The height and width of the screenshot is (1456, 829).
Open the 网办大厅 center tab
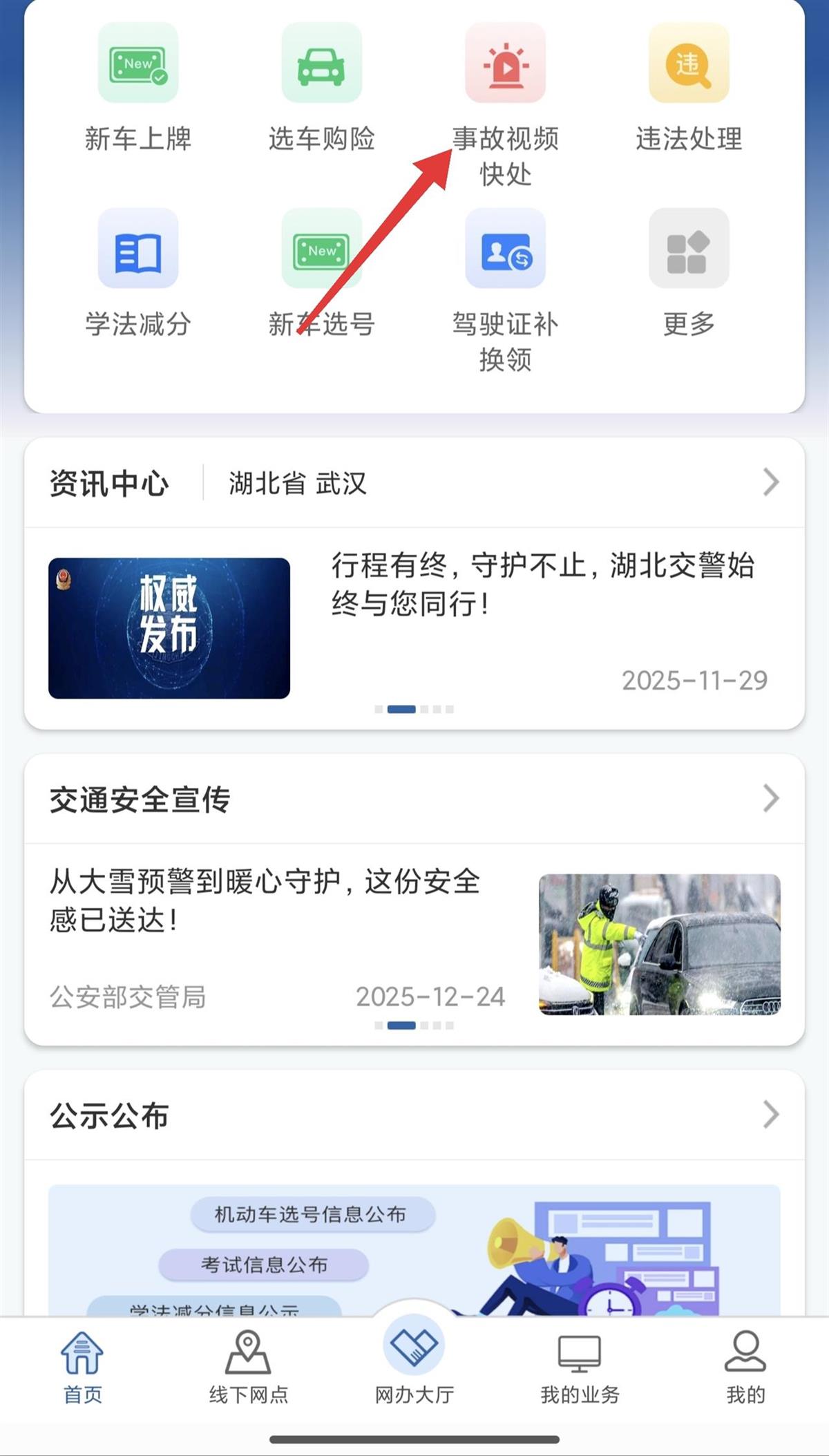click(413, 1365)
